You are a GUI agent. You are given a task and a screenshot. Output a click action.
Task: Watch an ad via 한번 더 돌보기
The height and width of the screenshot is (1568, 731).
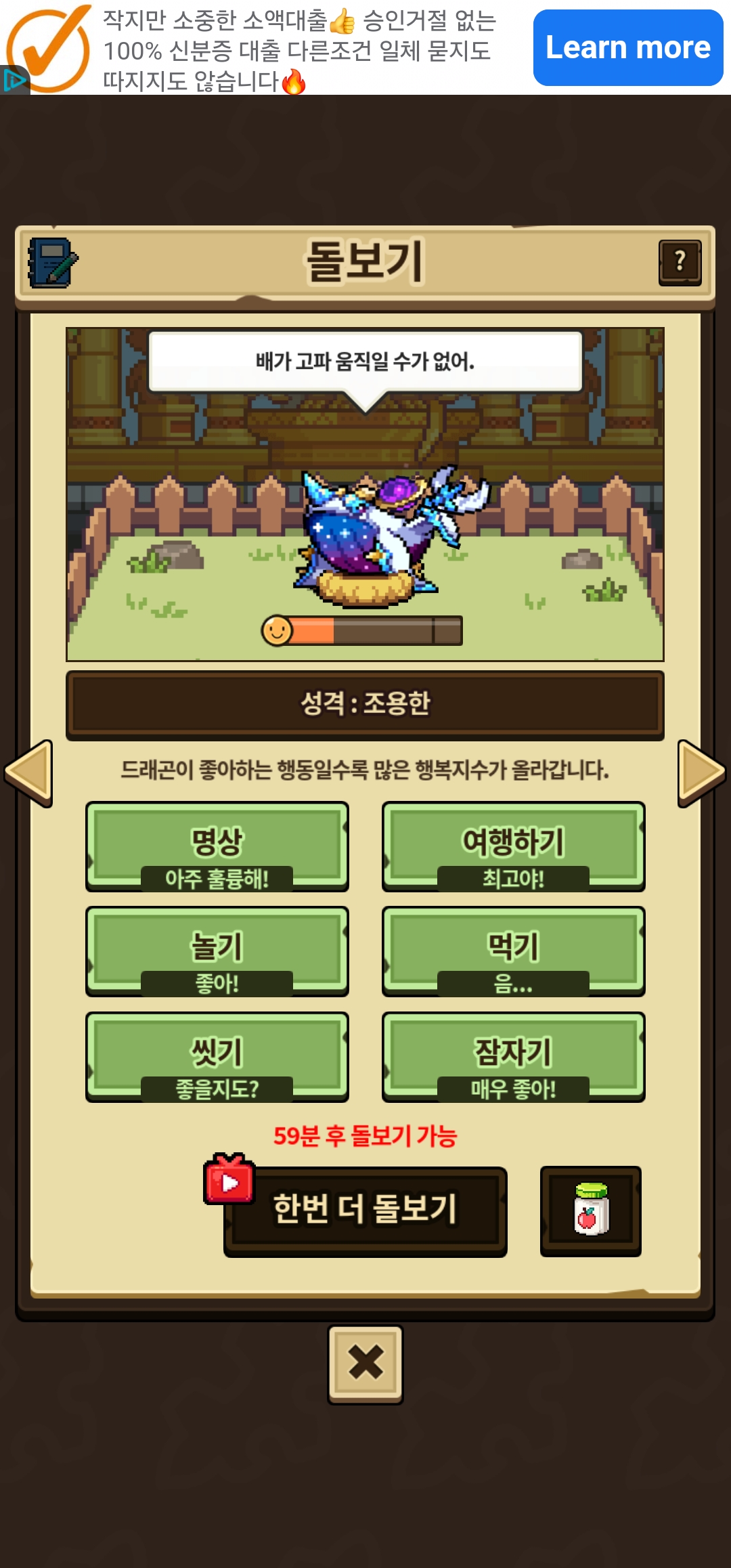coord(365,1211)
